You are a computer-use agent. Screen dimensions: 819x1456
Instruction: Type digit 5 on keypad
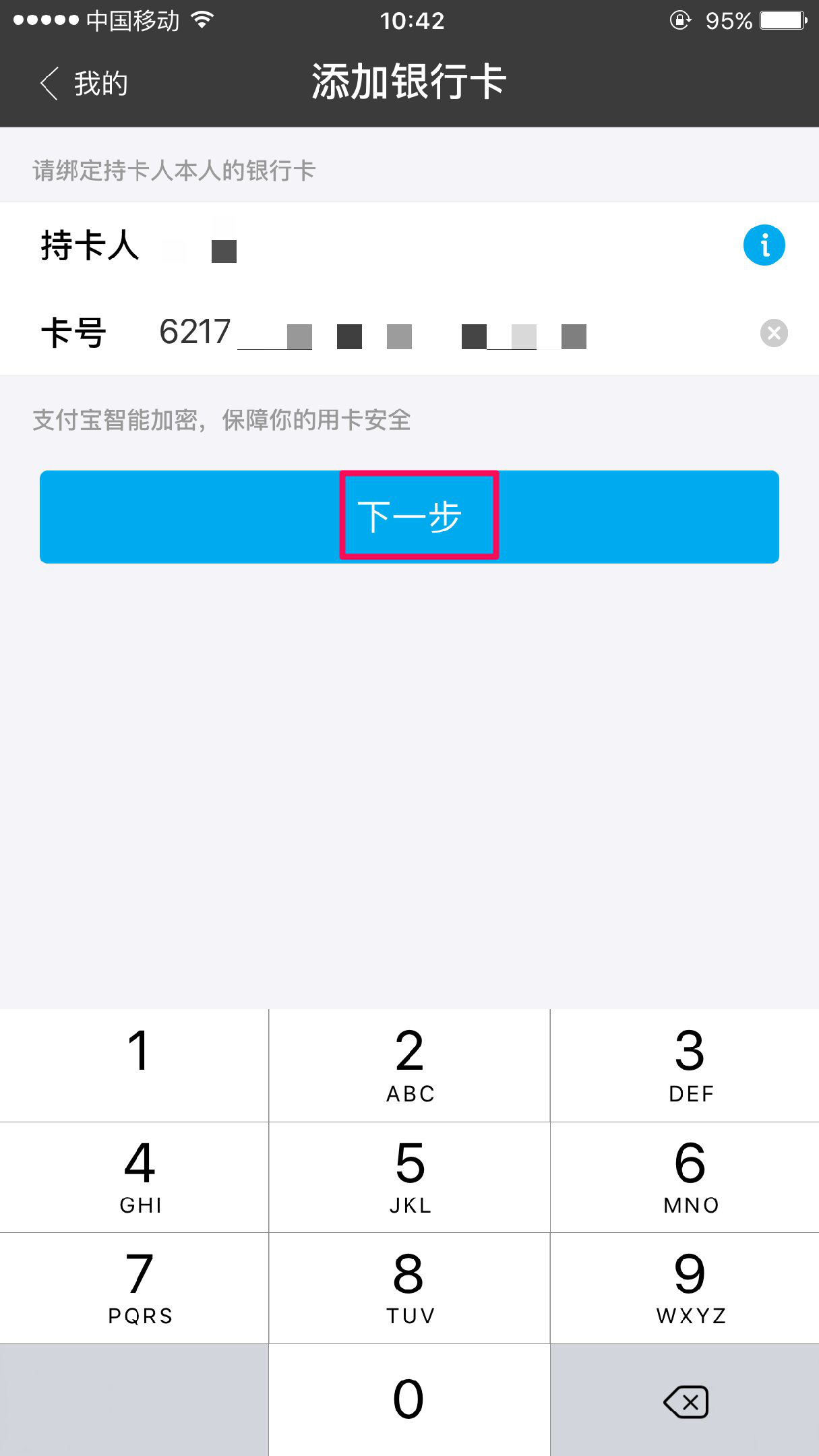tap(409, 1177)
